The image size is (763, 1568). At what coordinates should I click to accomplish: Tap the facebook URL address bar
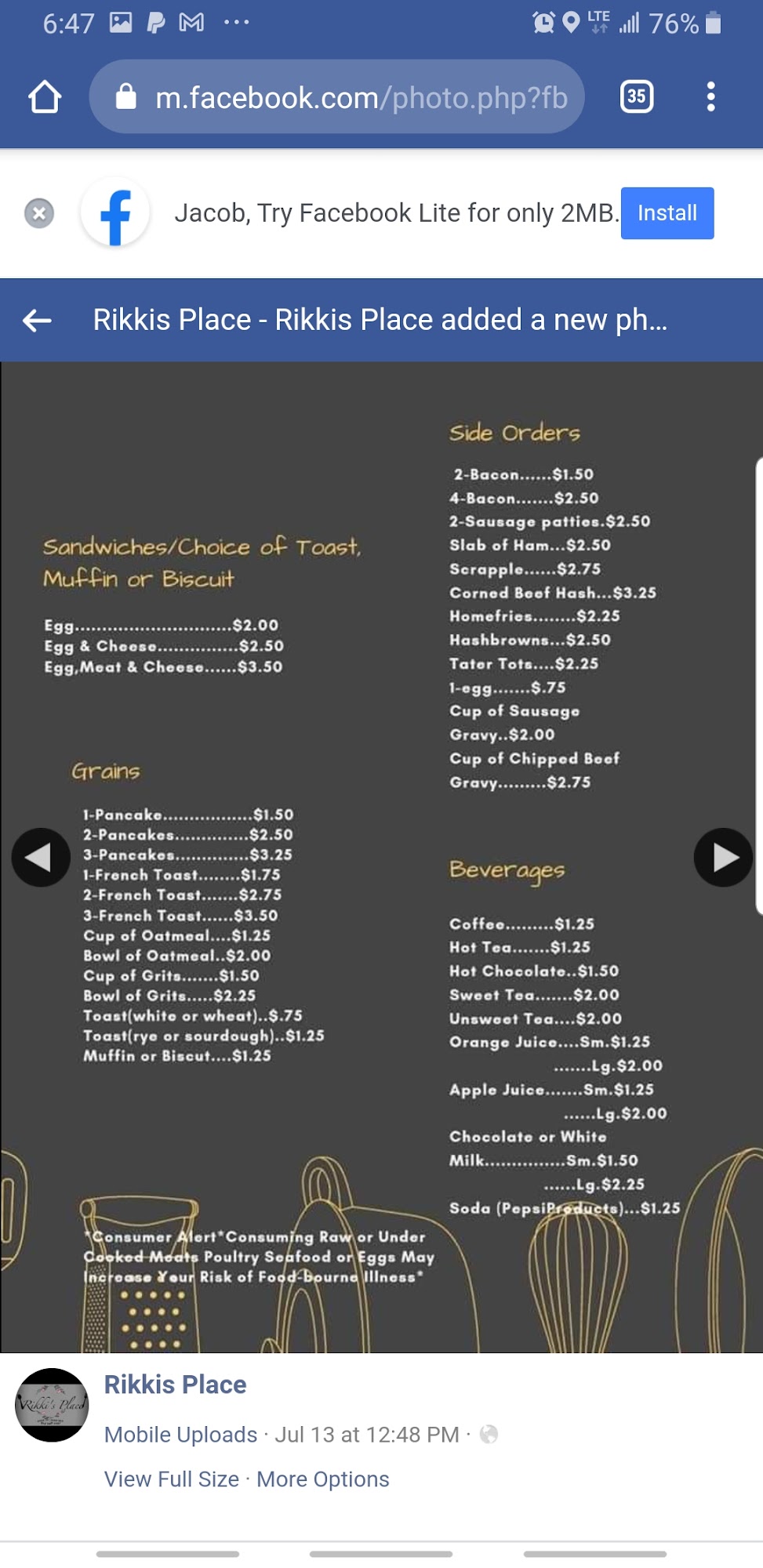tap(337, 97)
